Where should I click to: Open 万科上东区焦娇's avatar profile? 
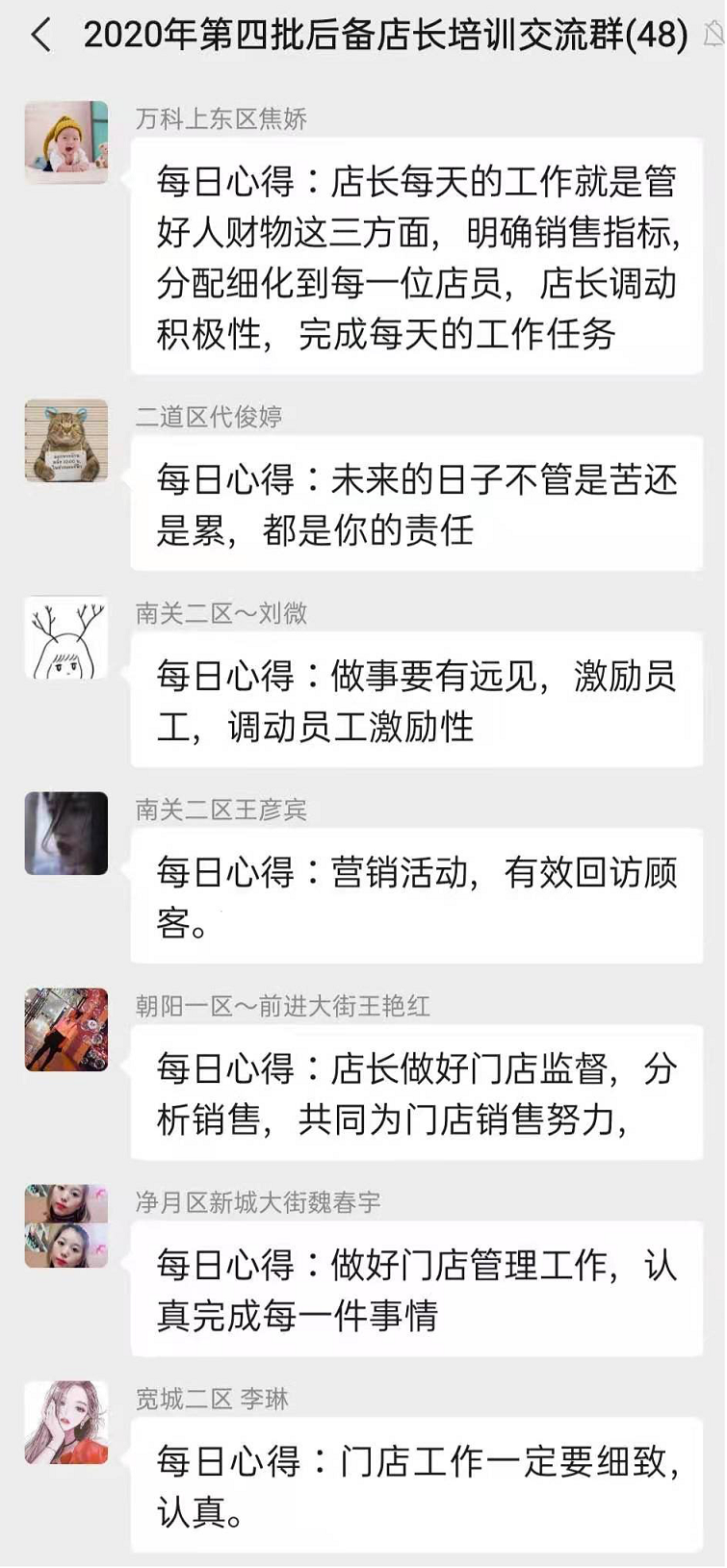click(x=66, y=142)
